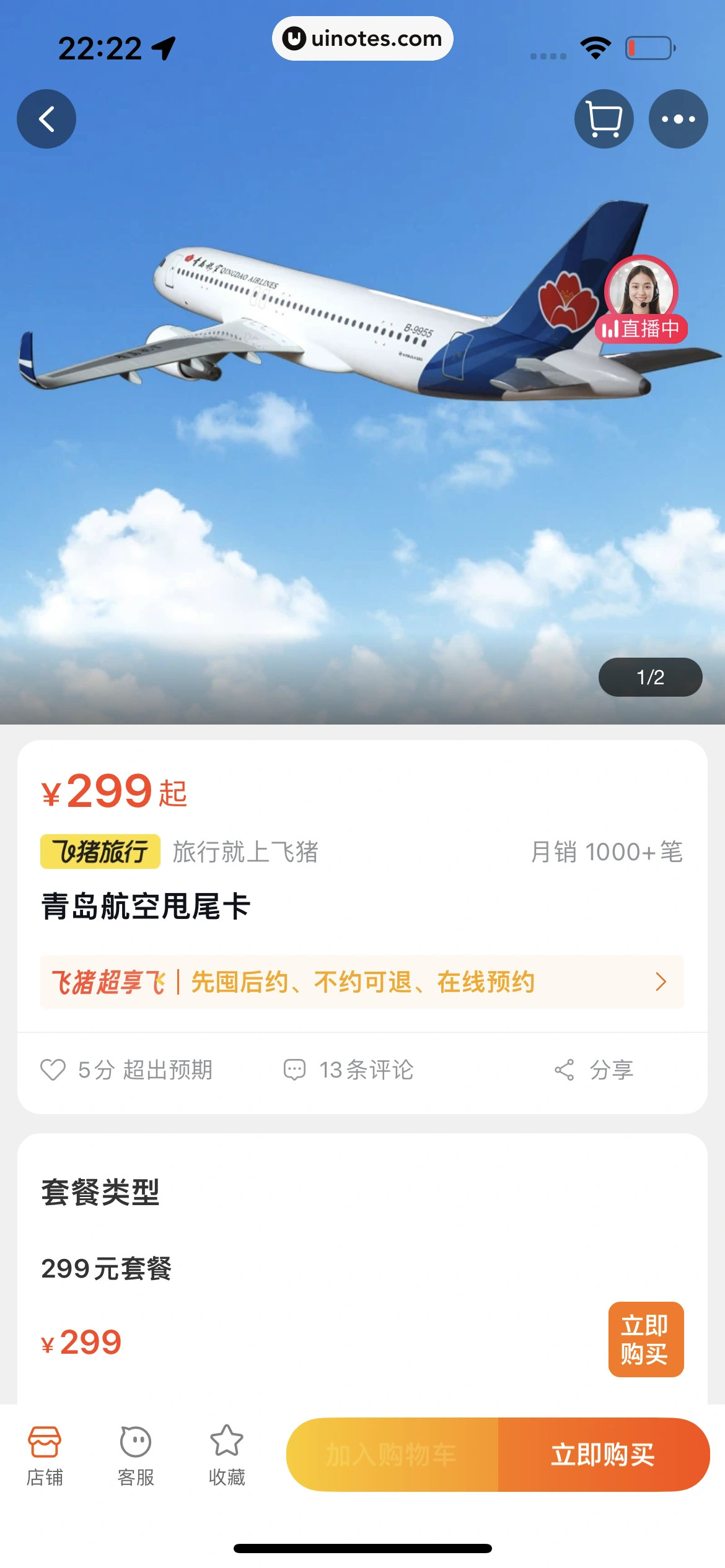Expand 飞猪超享飞 policy details row
Screen dimensions: 725x1568
pyautogui.click(x=362, y=982)
